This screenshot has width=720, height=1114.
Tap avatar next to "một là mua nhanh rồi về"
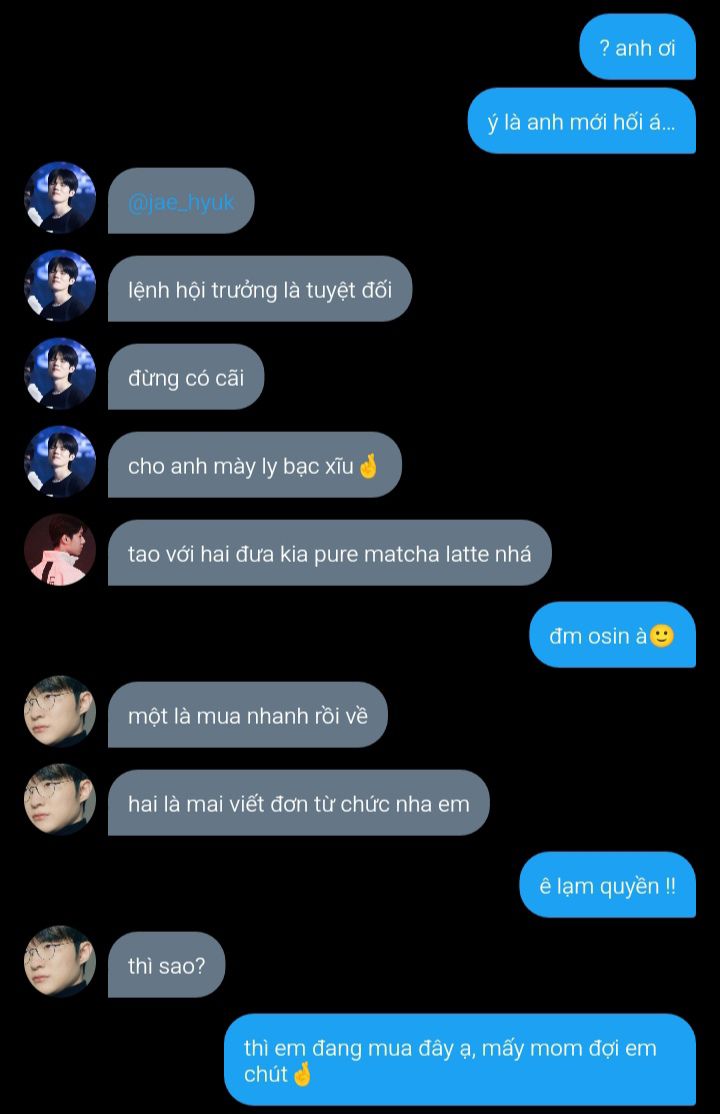(x=60, y=712)
